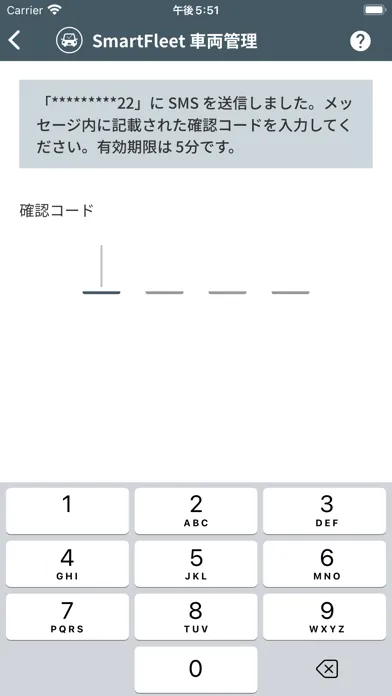The height and width of the screenshot is (696, 392).
Task: Go back using the header arrow
Action: [x=14, y=41]
